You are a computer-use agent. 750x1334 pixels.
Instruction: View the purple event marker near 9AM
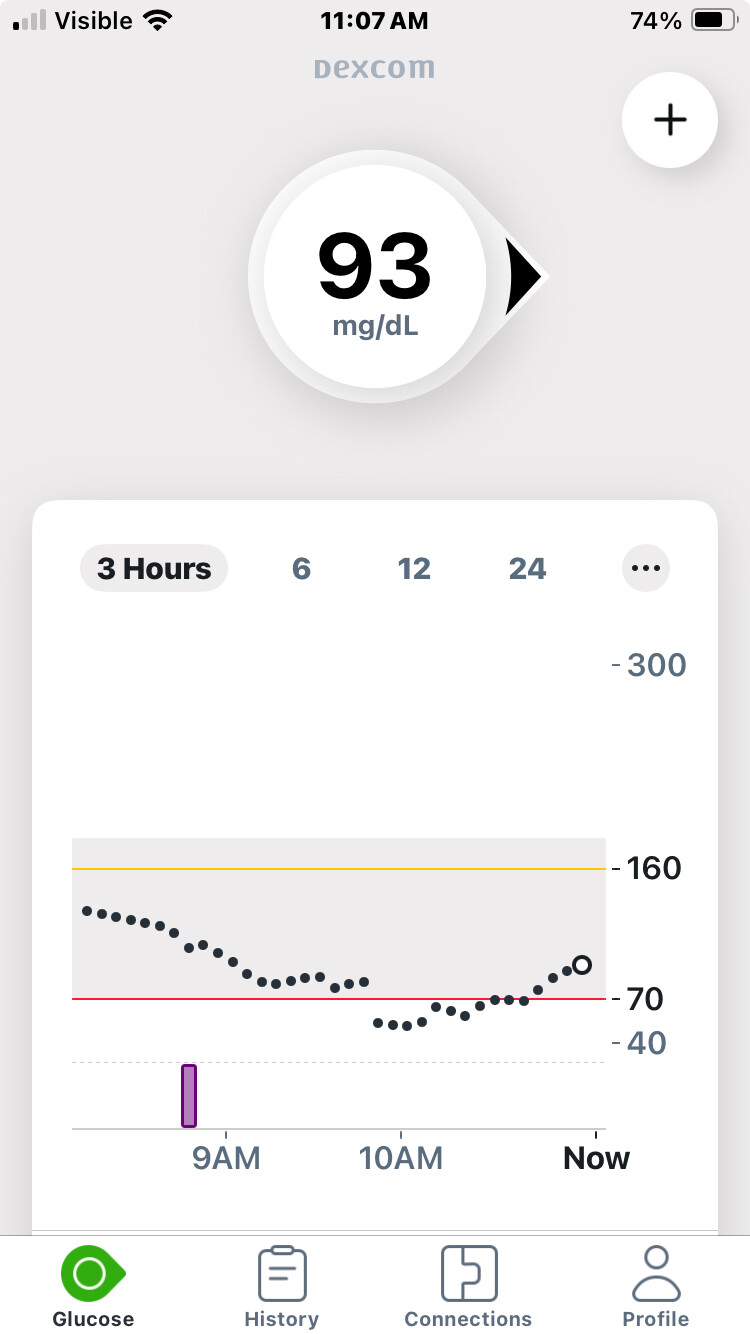pyautogui.click(x=189, y=1096)
